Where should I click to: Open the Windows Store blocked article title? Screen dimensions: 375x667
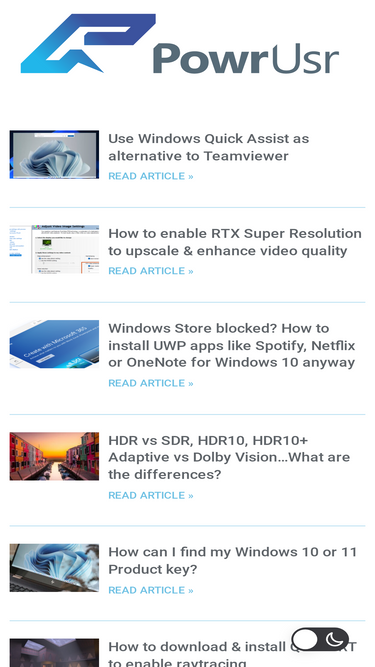(232, 345)
